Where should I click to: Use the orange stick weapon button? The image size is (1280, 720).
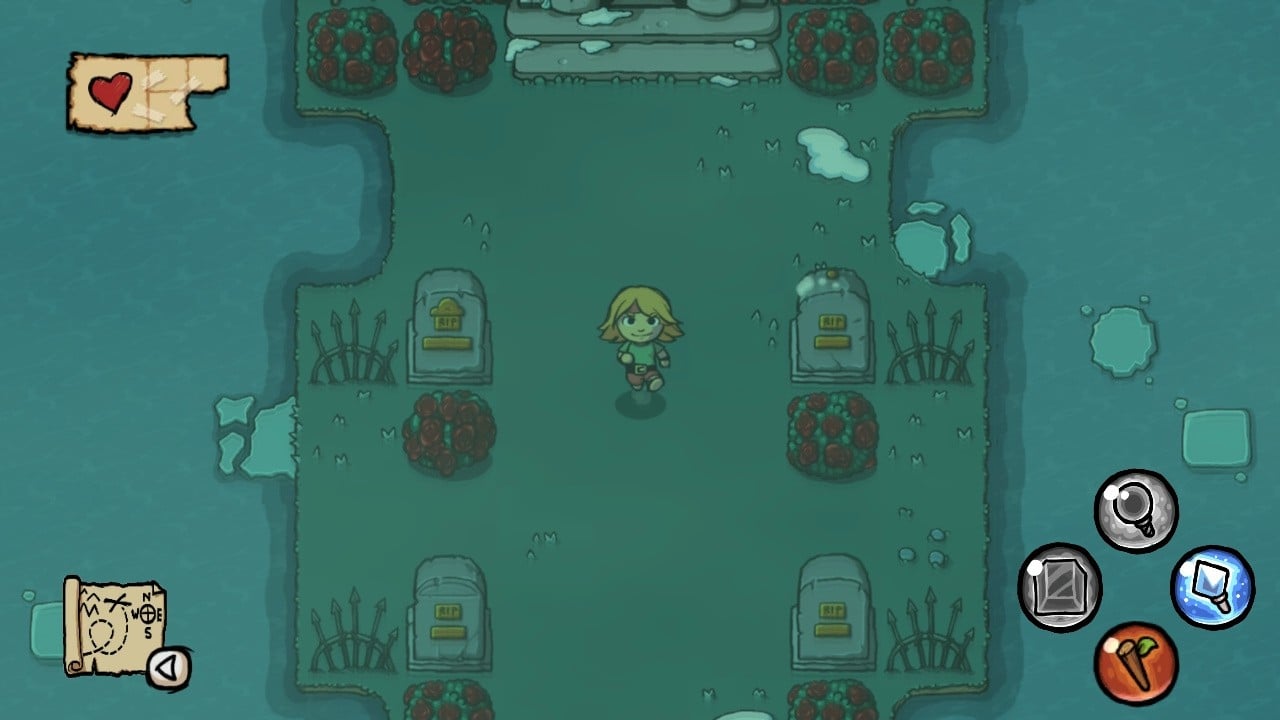[1136, 663]
